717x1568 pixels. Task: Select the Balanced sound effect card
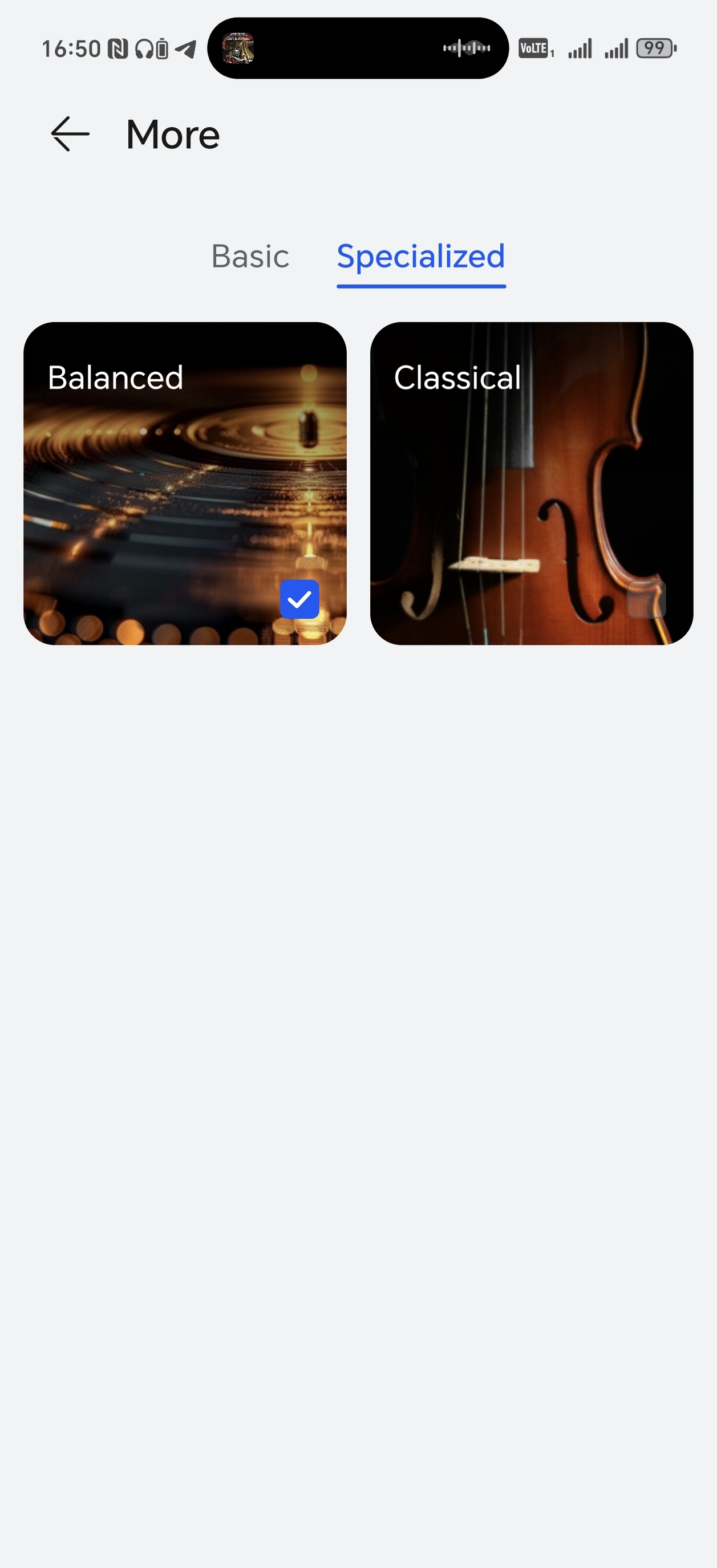tap(185, 484)
